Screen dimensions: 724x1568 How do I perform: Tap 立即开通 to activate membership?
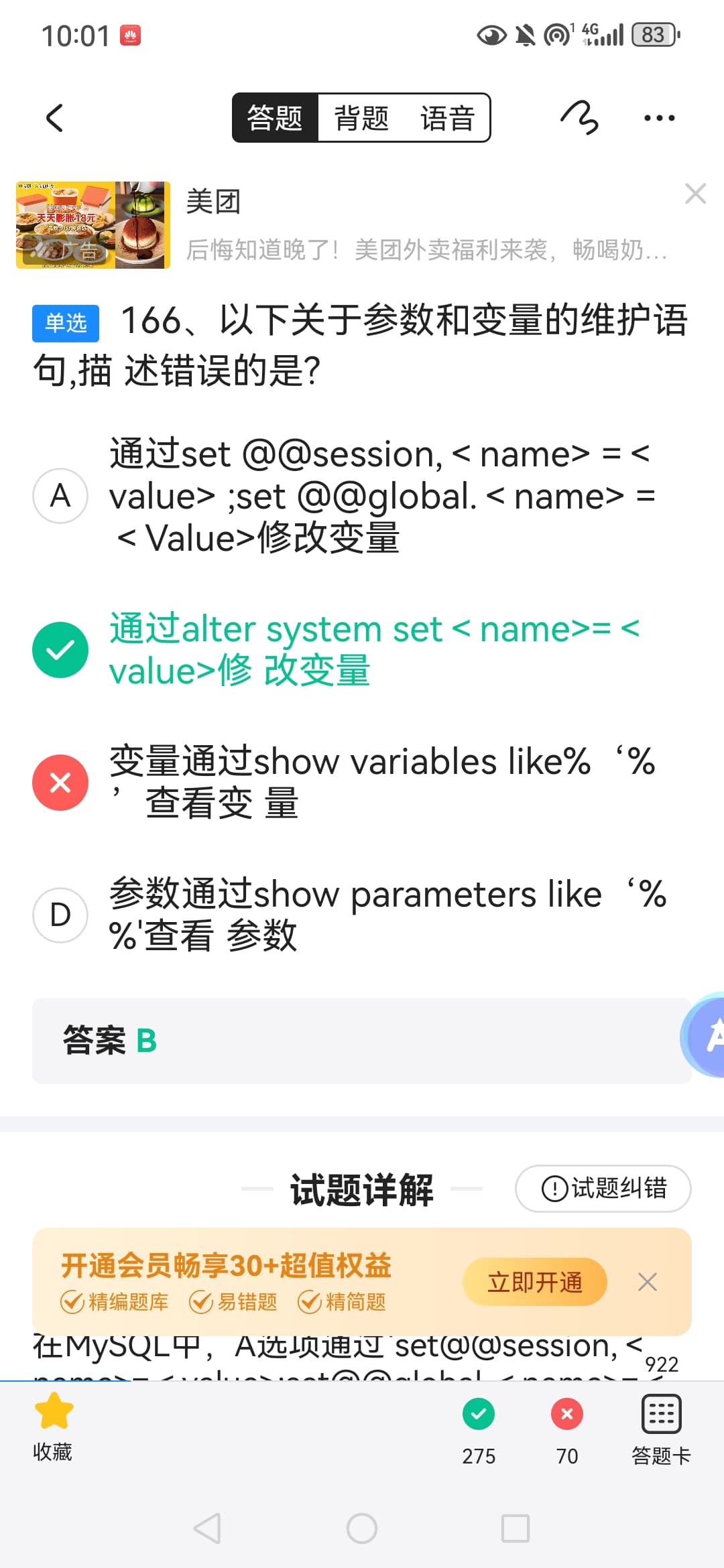[x=535, y=1282]
